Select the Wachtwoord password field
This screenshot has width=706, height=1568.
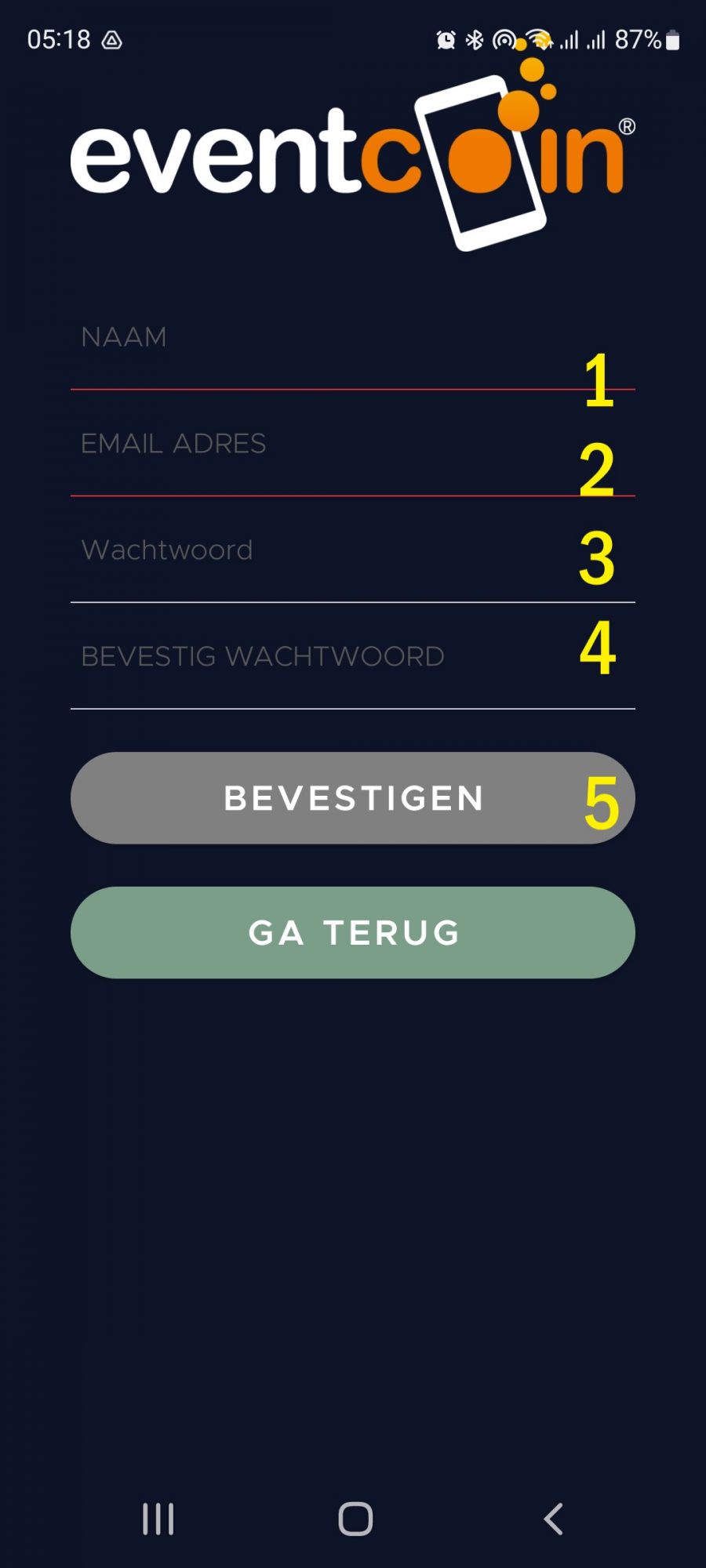click(353, 550)
